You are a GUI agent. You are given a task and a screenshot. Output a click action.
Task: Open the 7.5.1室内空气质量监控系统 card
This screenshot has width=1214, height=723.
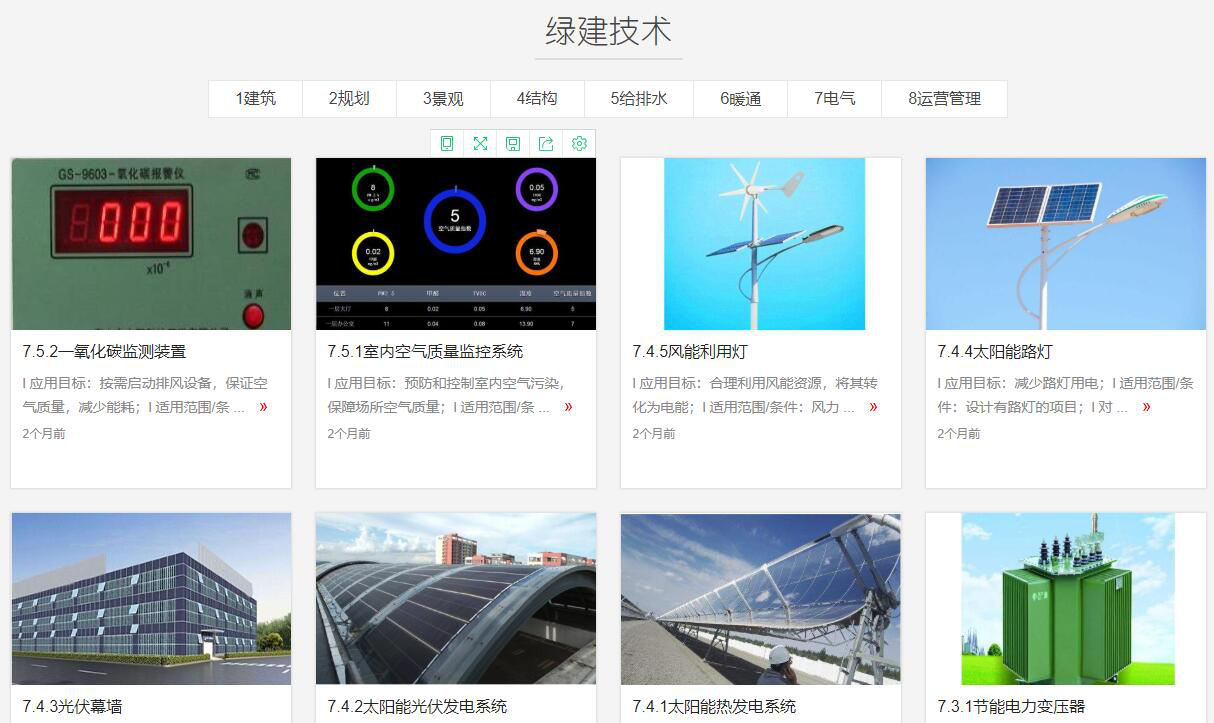tap(425, 352)
